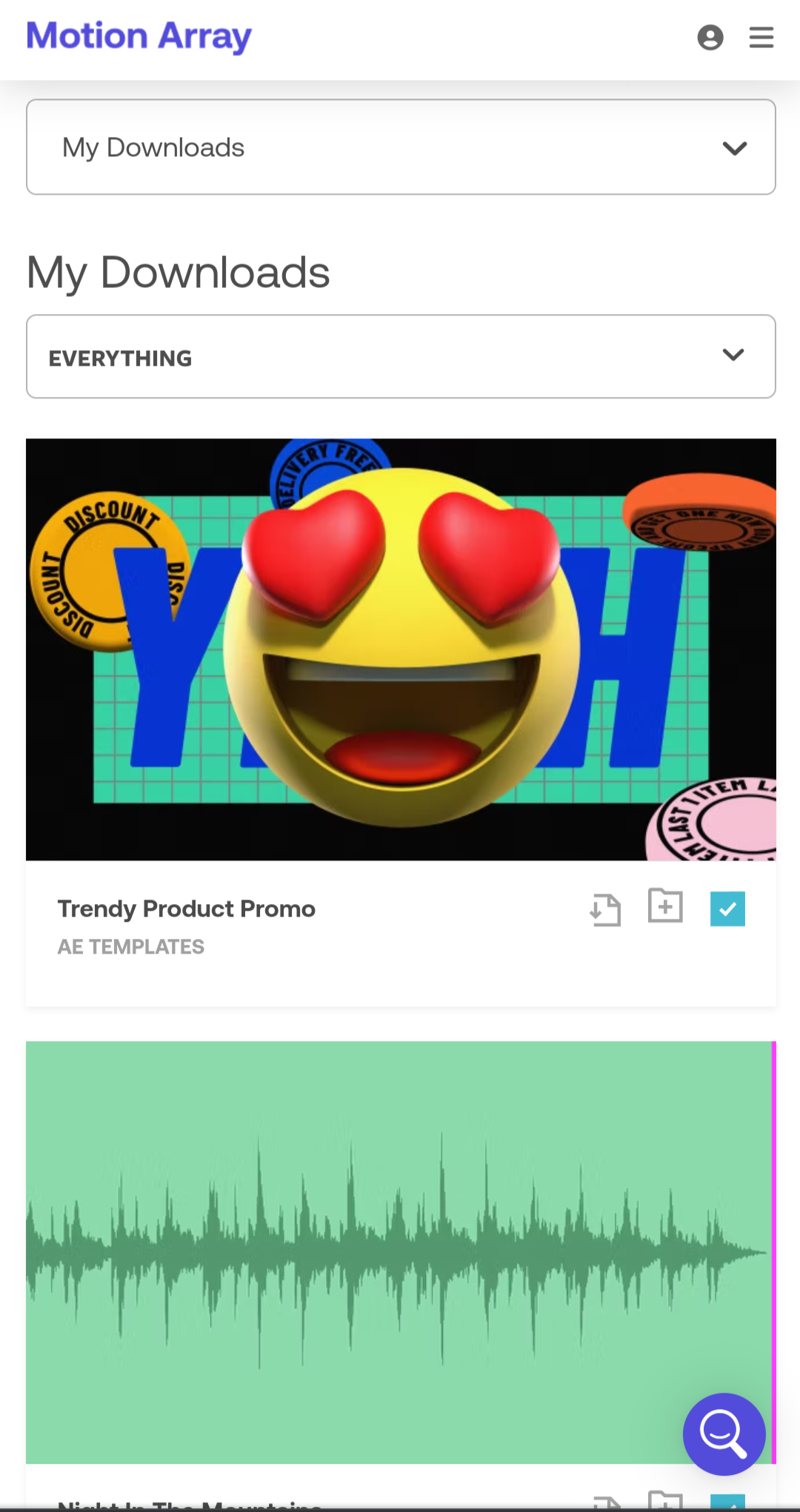Expand the My Downloads section dropdown
The image size is (800, 1512).
pyautogui.click(x=401, y=147)
